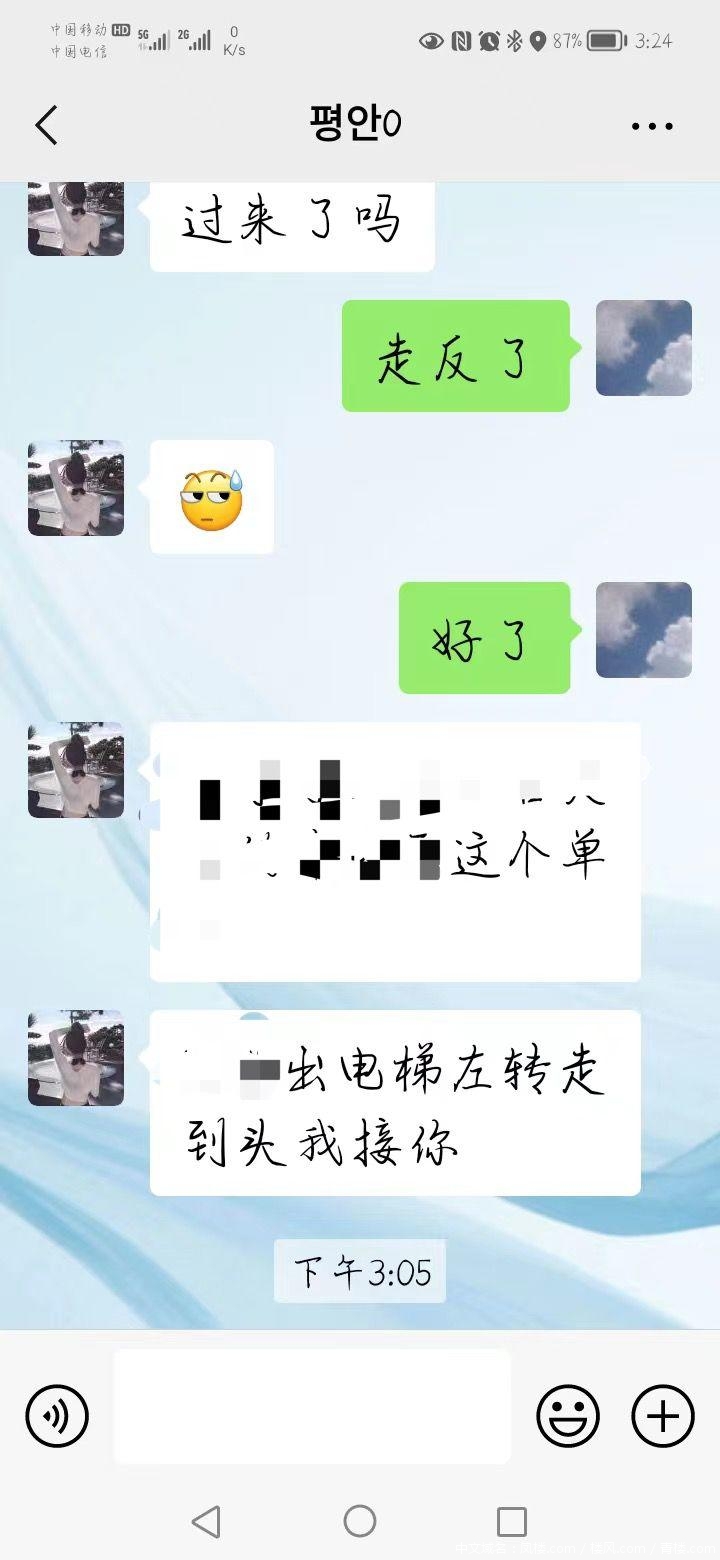The height and width of the screenshot is (1560, 720).
Task: Open my cloud avatar beside 走反了
Action: pos(643,348)
